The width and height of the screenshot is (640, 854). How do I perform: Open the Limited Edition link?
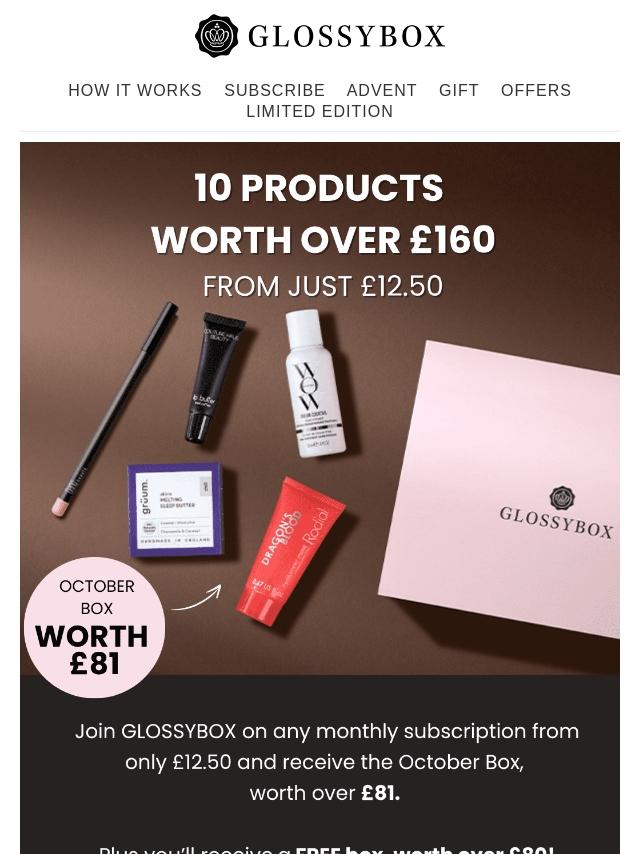point(320,111)
